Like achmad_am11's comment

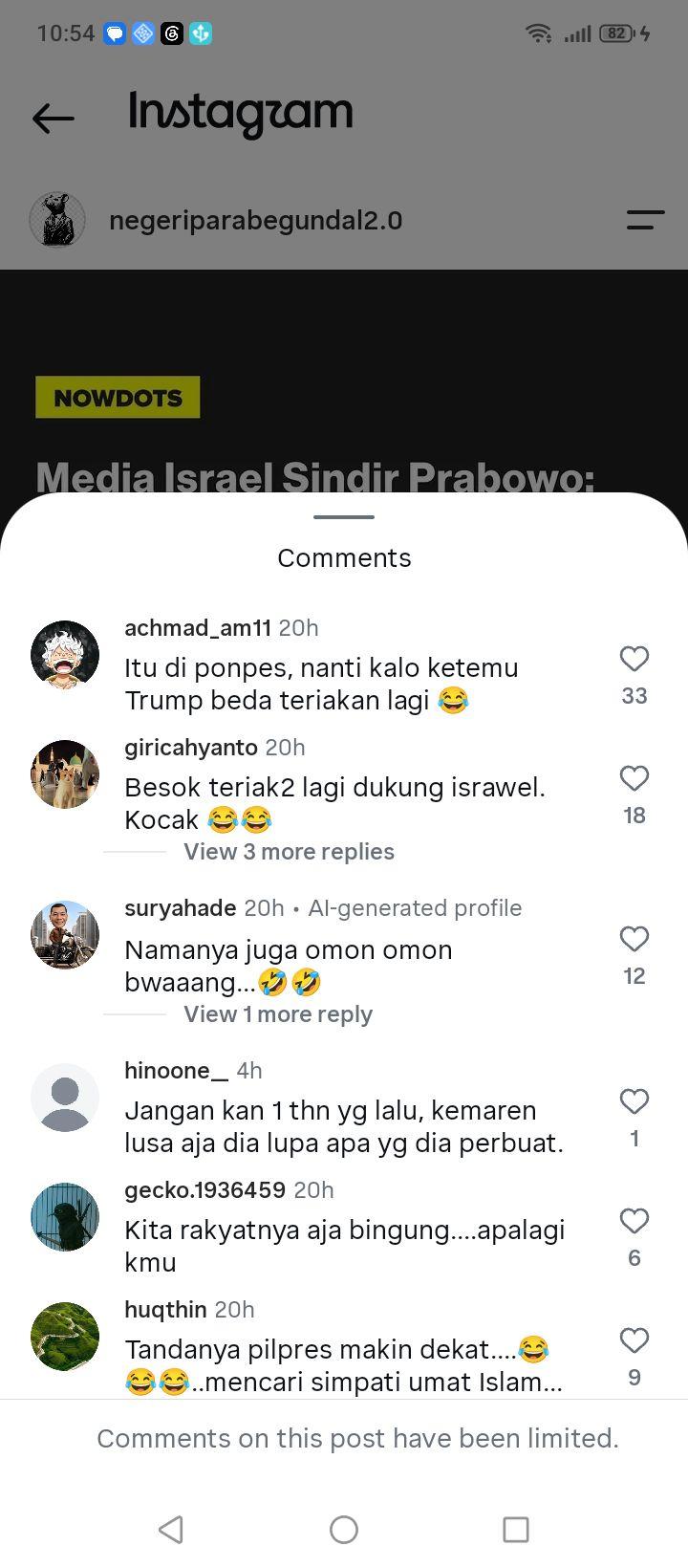click(634, 659)
